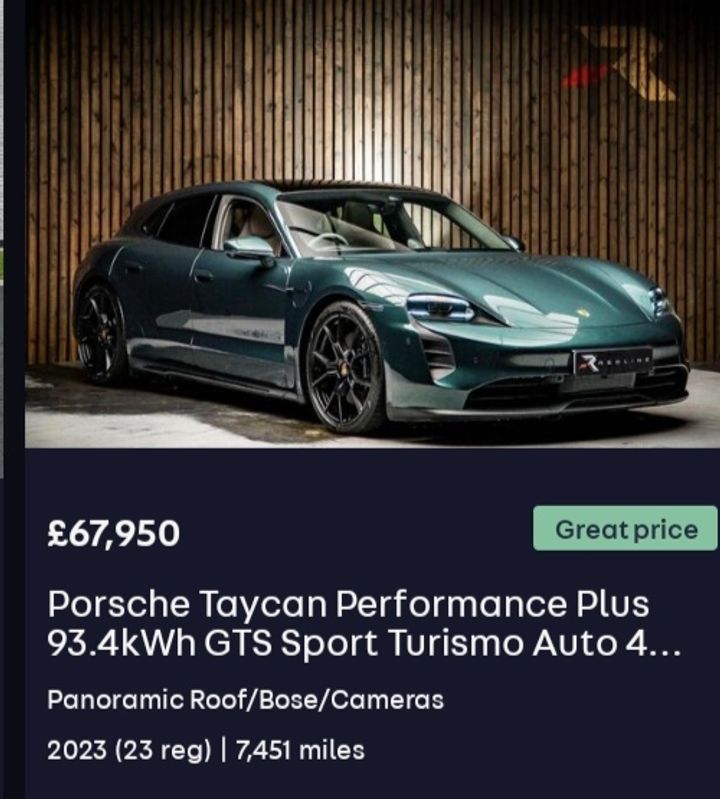The height and width of the screenshot is (799, 720).
Task: Open the Porsche Taycan GTS Sport Turismo listing
Action: 364,623
